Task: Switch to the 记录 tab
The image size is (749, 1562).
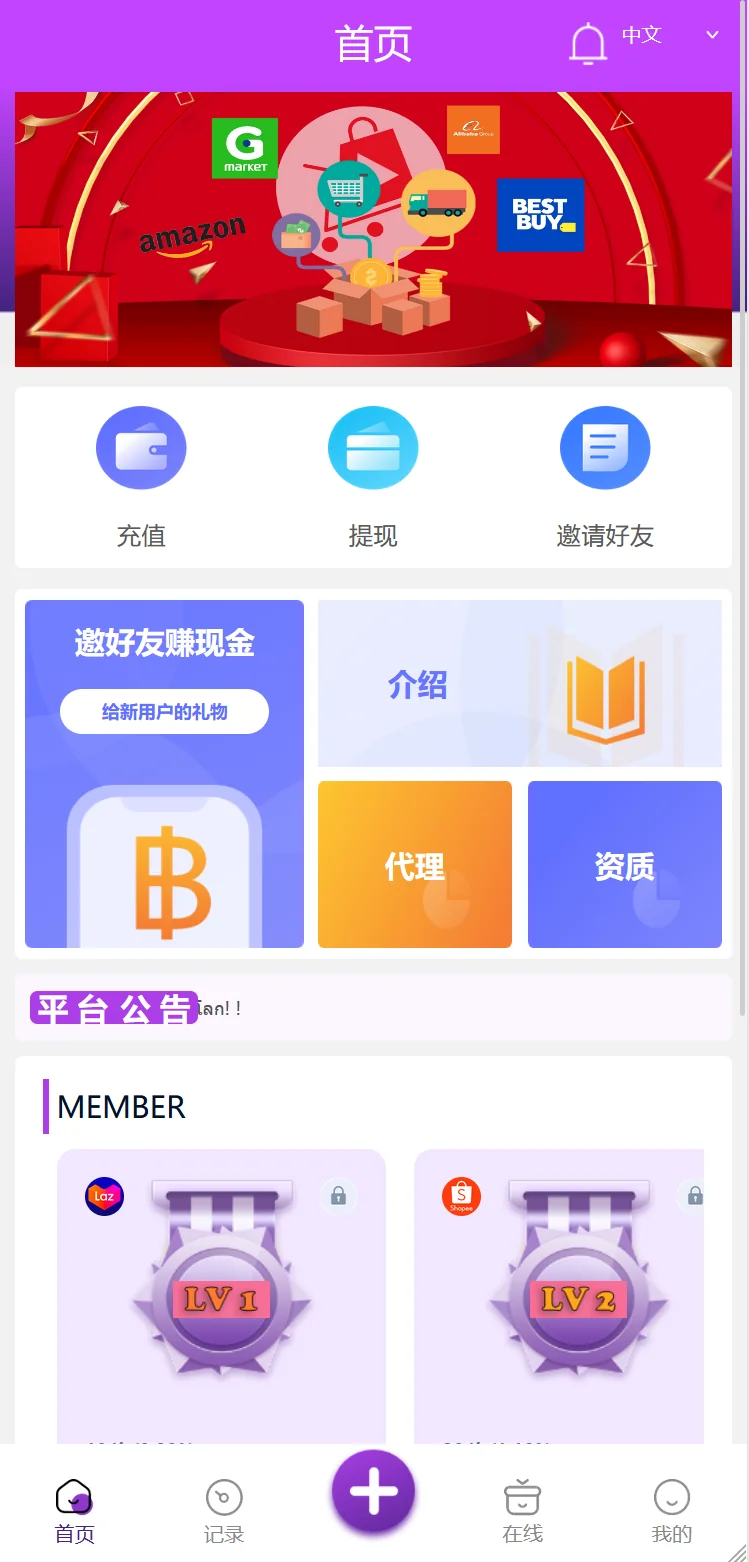Action: (x=224, y=1510)
